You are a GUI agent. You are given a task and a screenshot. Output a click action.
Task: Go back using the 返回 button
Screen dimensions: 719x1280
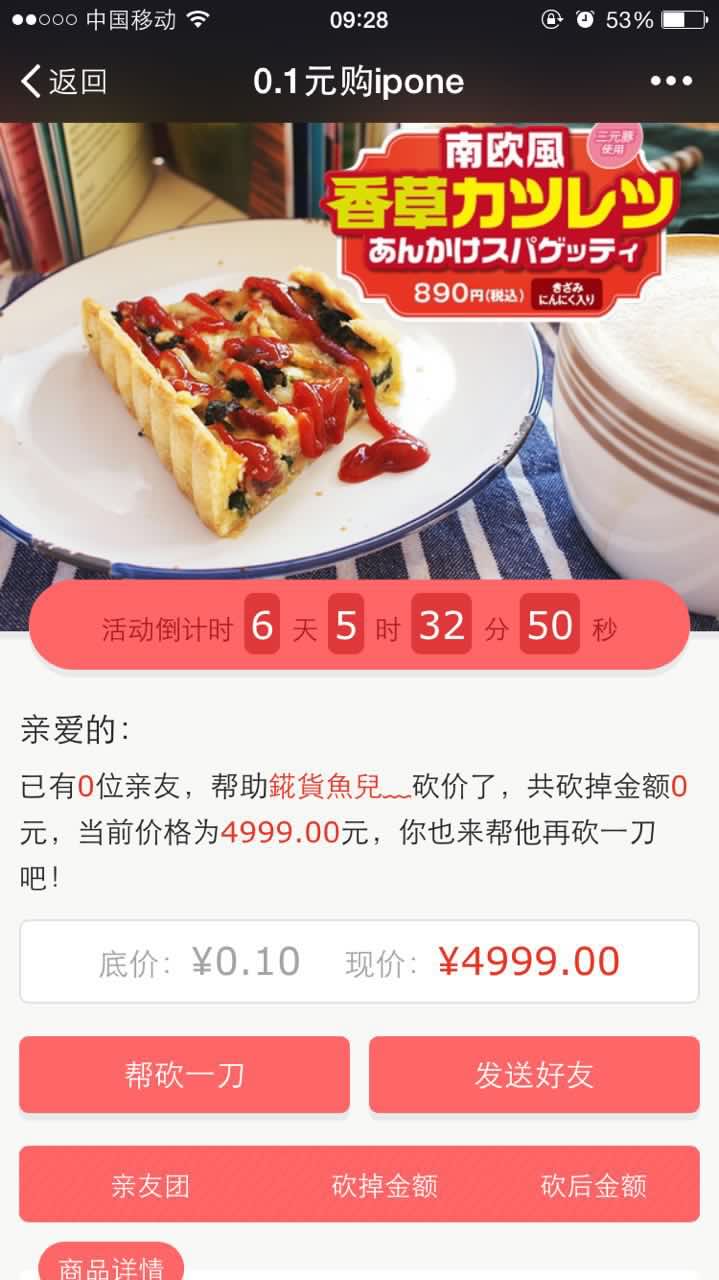coord(64,81)
